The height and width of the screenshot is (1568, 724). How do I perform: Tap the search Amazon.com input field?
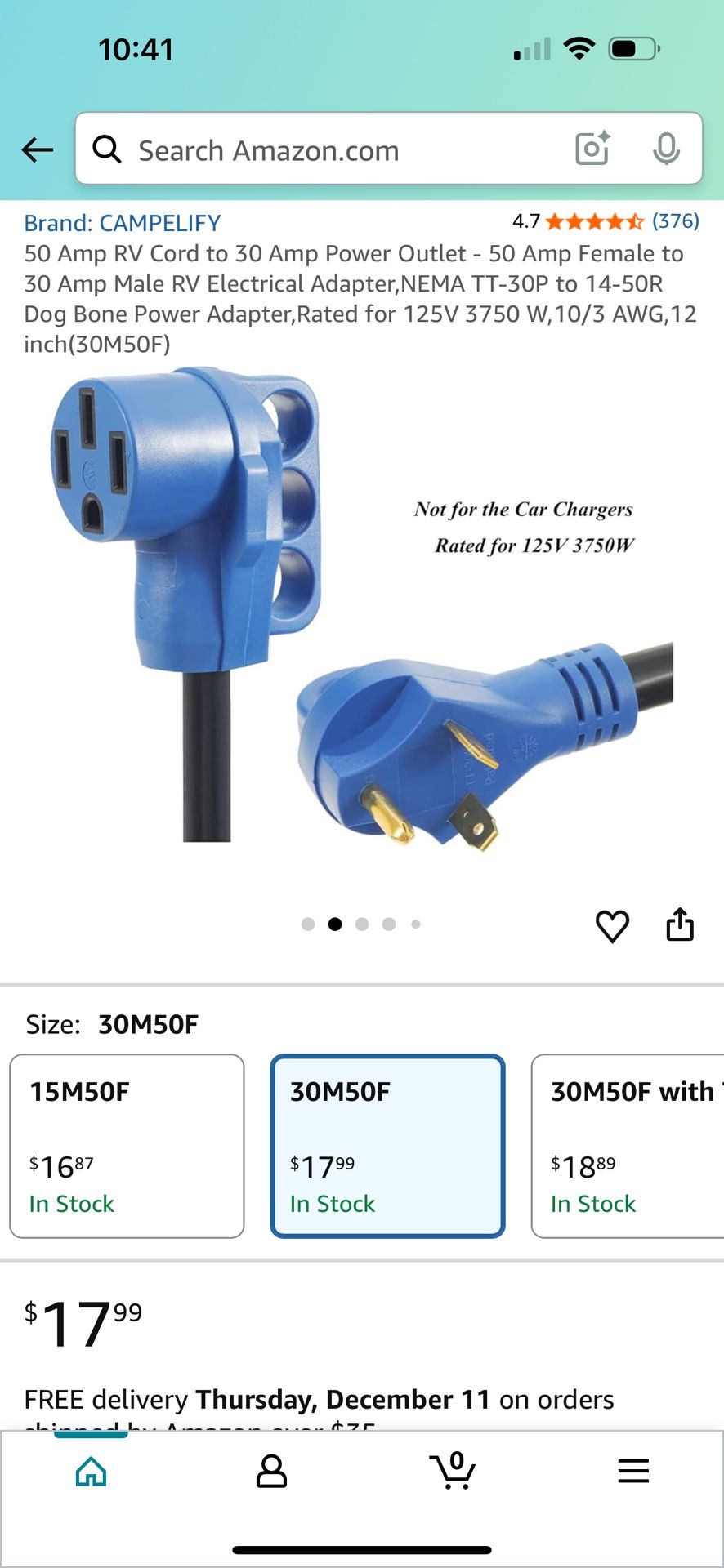click(x=327, y=149)
